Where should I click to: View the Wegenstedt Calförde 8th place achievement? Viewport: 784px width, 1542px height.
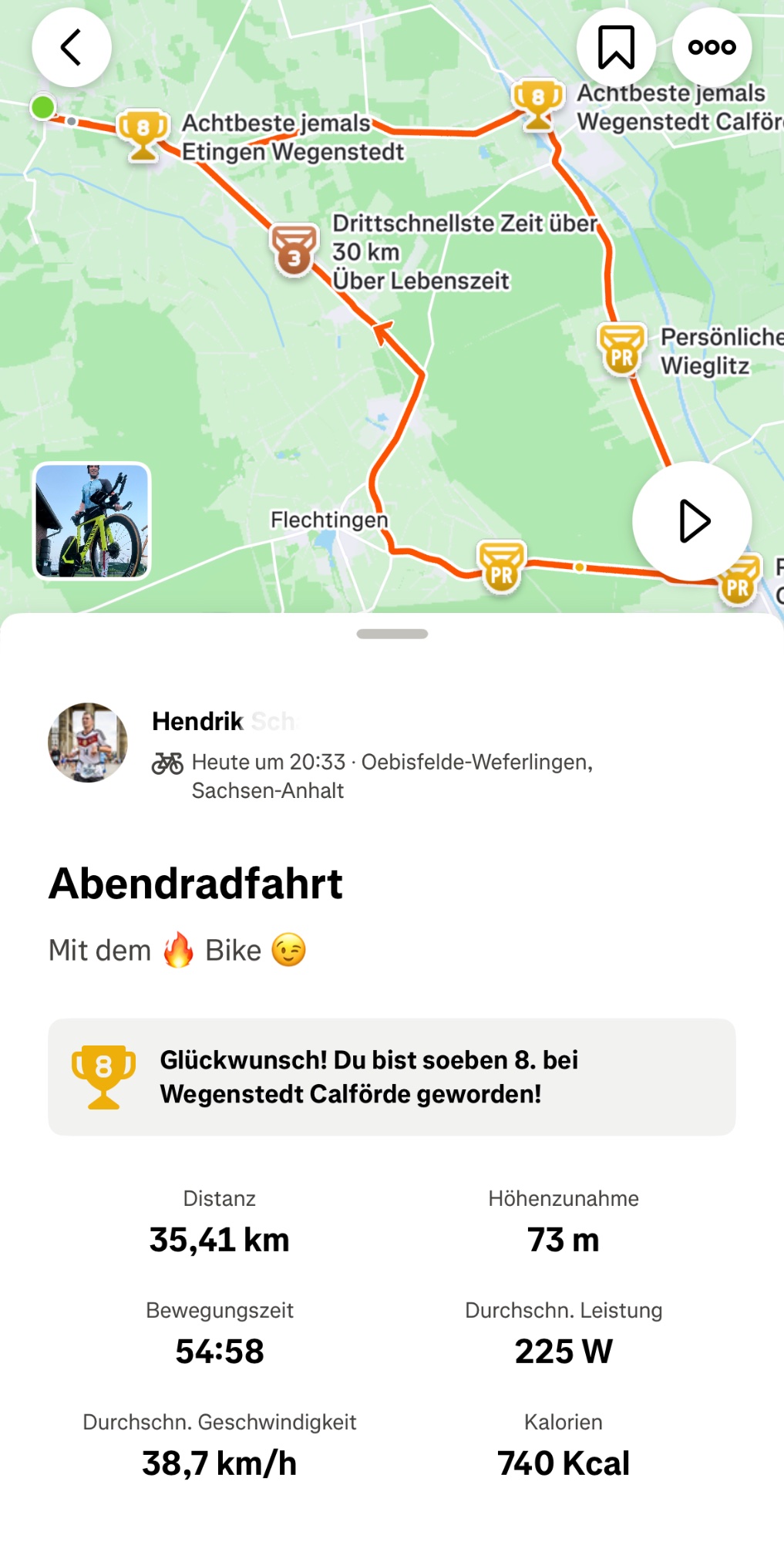(392, 1076)
